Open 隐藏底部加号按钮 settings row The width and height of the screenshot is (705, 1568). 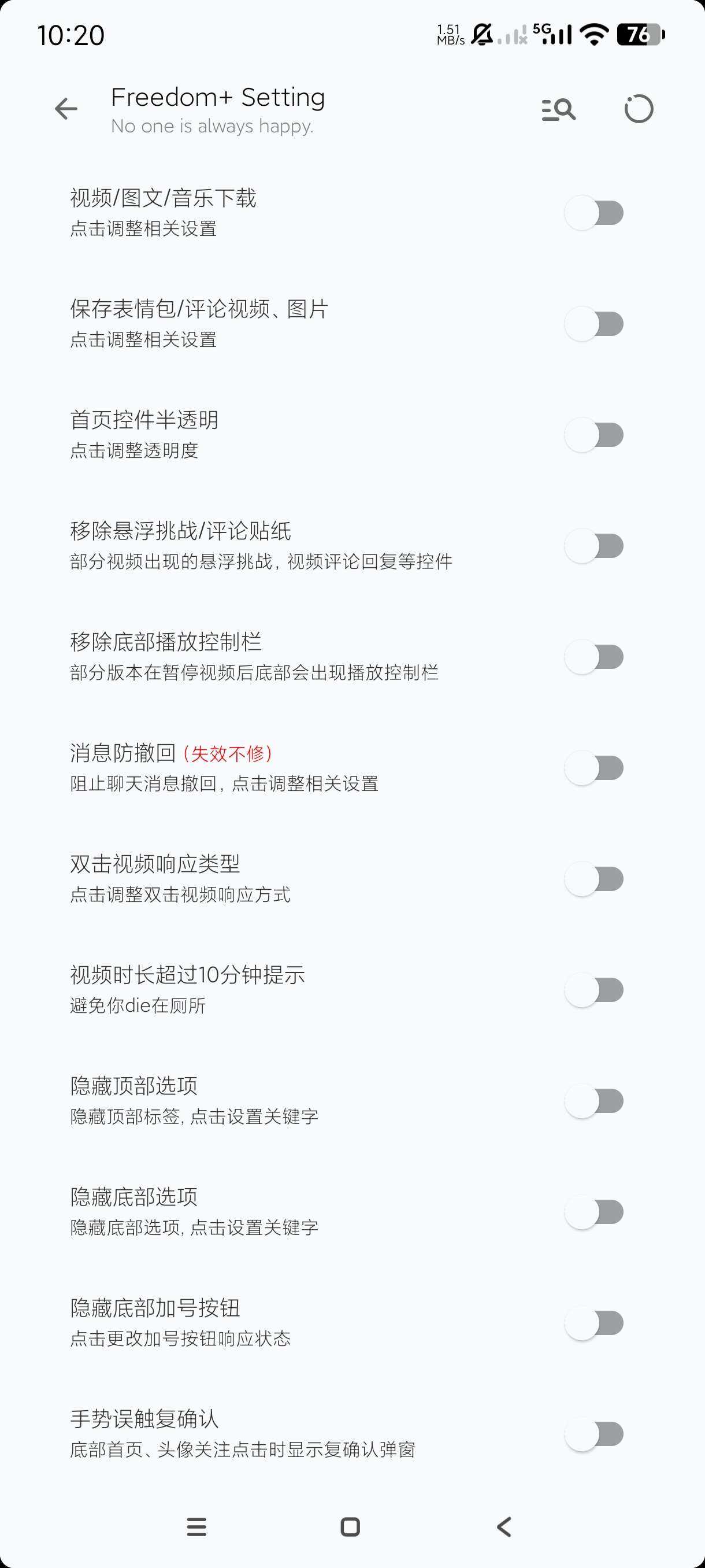(x=352, y=1323)
